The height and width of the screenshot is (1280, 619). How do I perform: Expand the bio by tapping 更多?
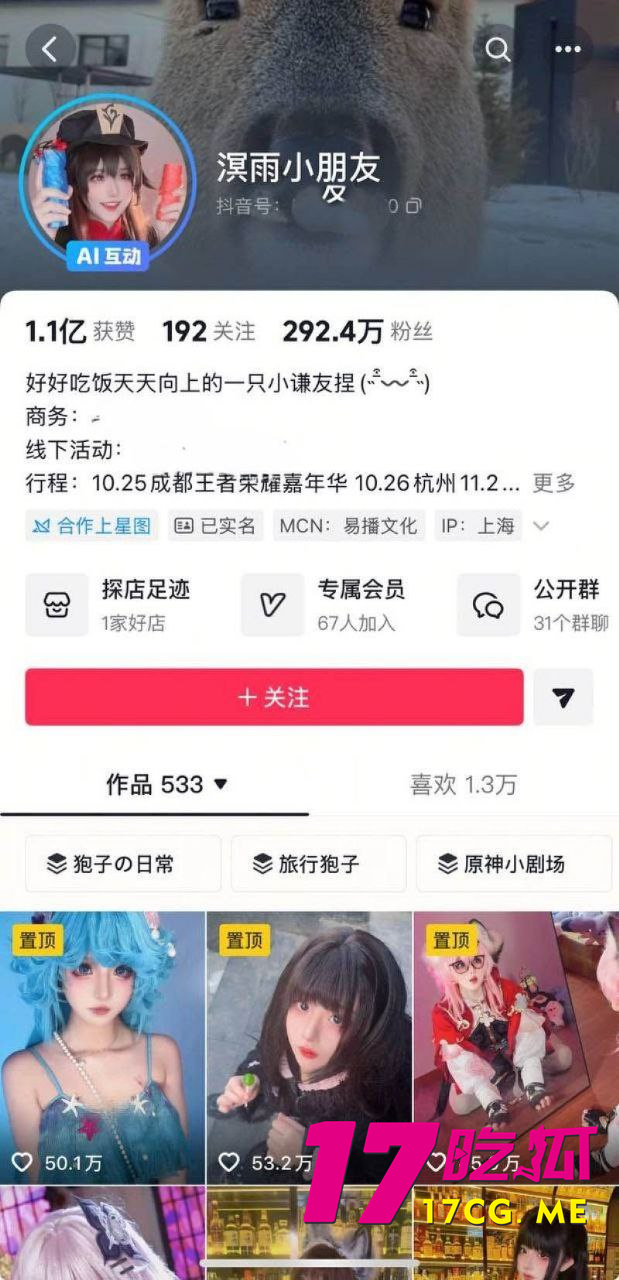pyautogui.click(x=553, y=483)
